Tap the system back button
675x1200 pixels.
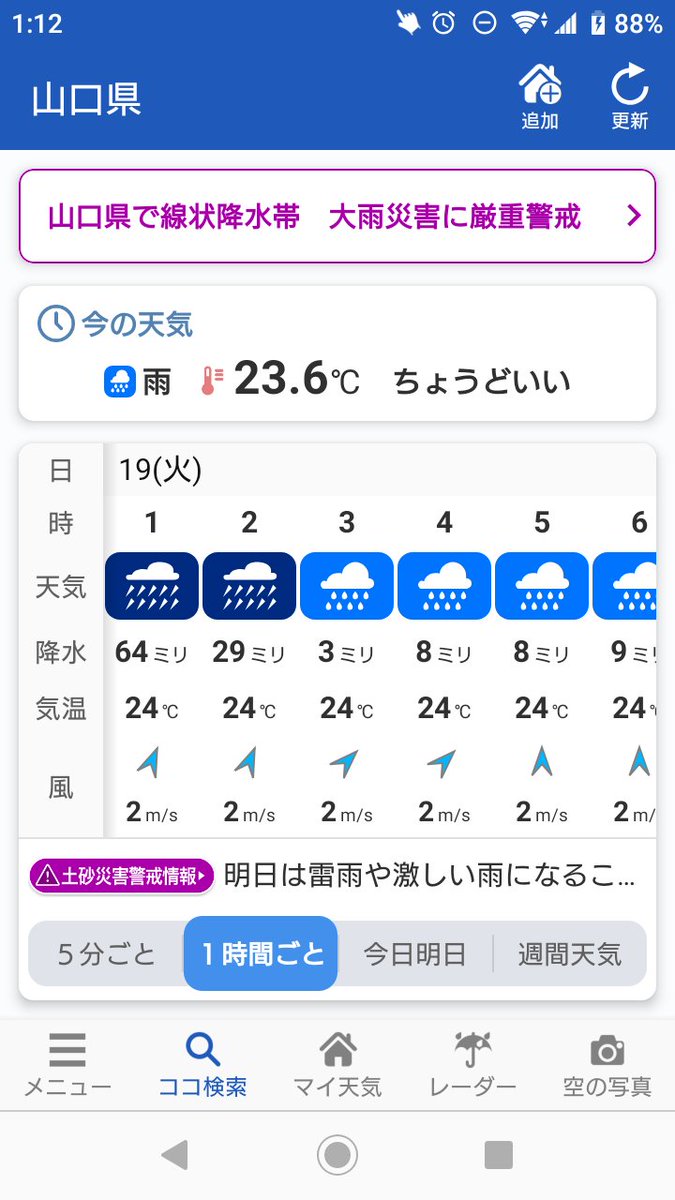tap(174, 1155)
